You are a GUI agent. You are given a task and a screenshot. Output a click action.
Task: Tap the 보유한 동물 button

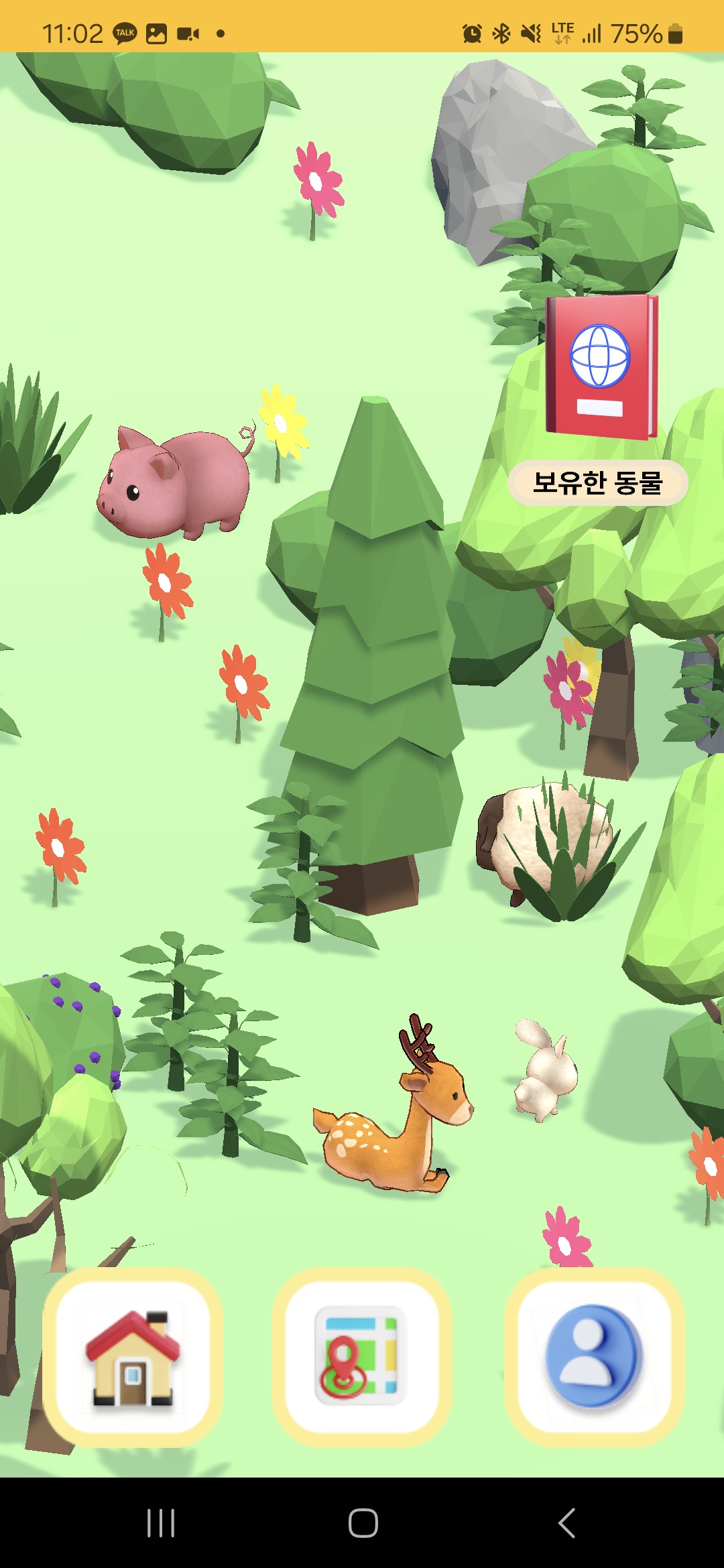tap(598, 482)
